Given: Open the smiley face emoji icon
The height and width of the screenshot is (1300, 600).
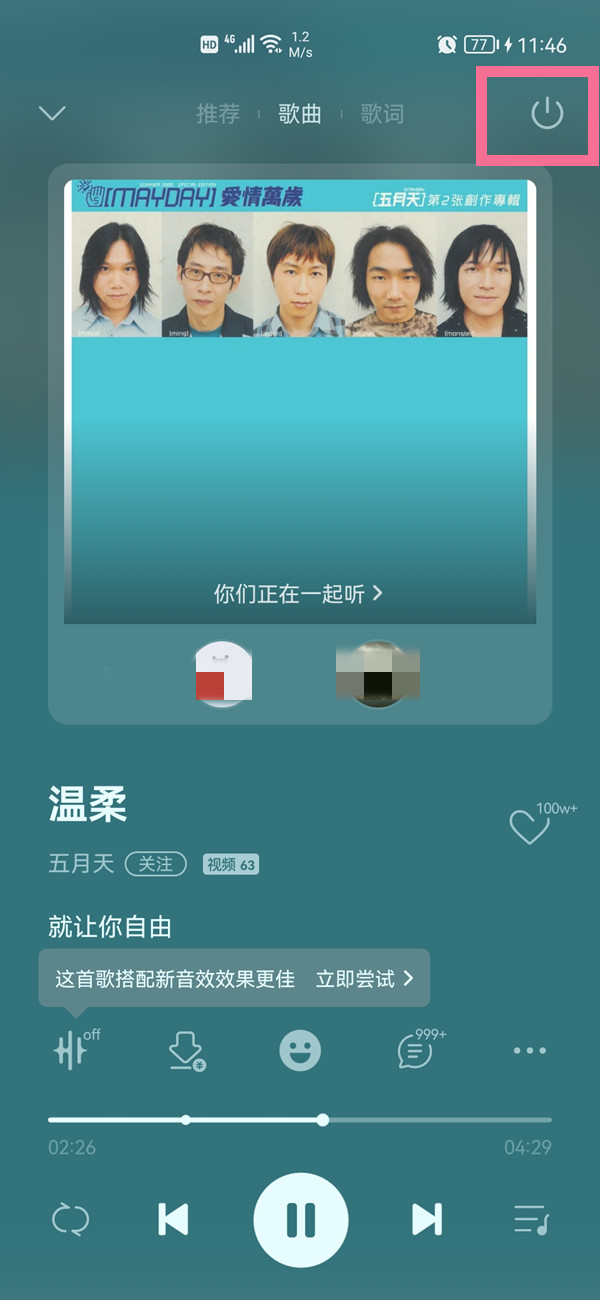Looking at the screenshot, I should point(300,1051).
